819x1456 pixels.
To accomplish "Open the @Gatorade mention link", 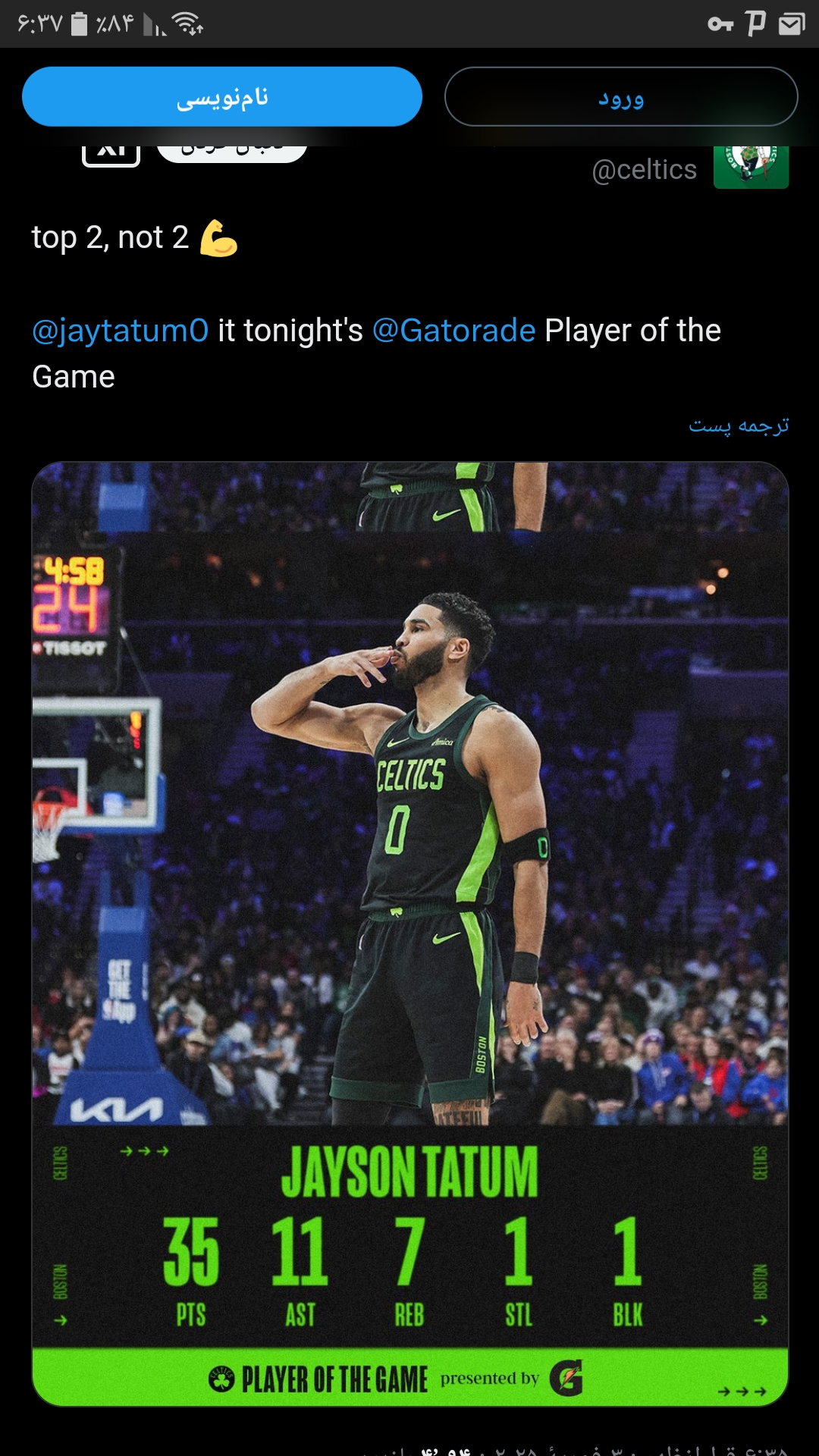I will tap(453, 331).
